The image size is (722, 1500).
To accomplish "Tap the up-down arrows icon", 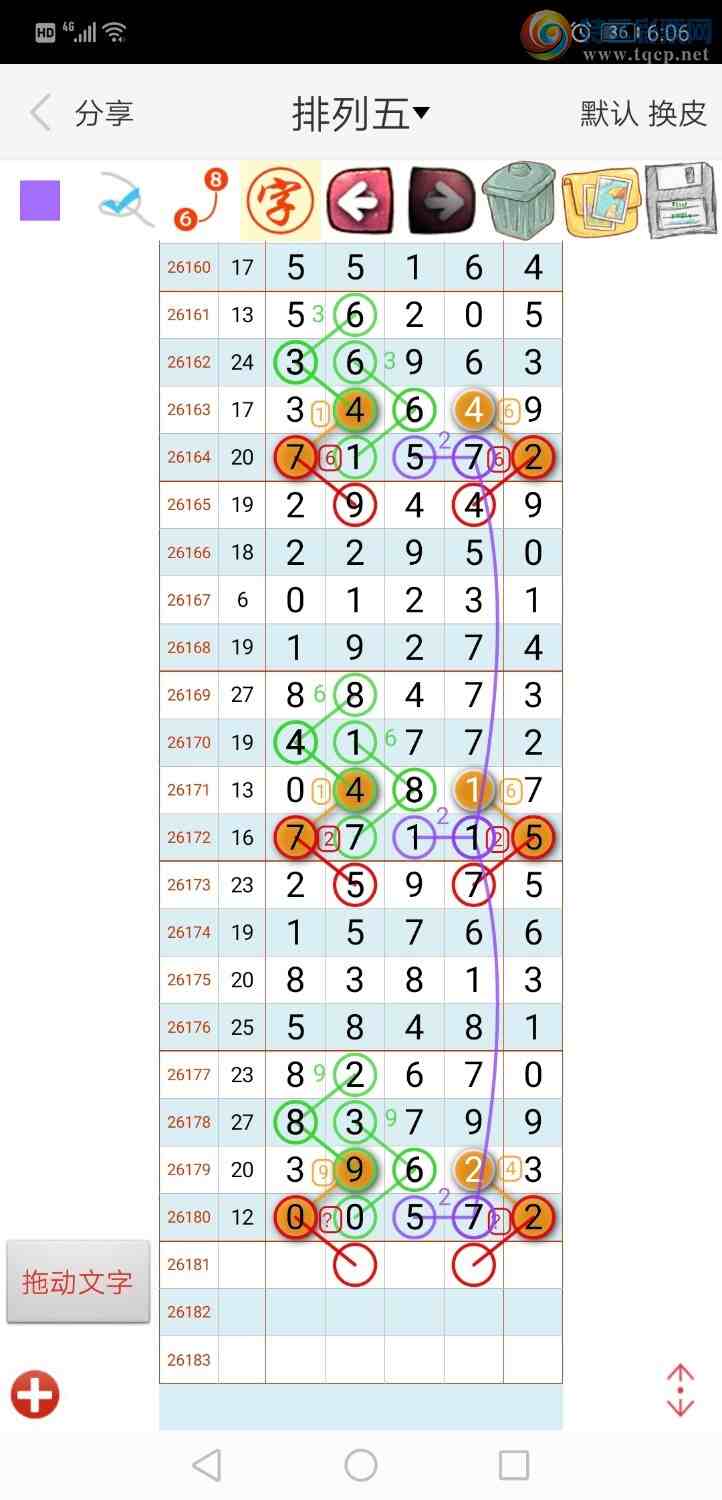I will click(680, 1391).
